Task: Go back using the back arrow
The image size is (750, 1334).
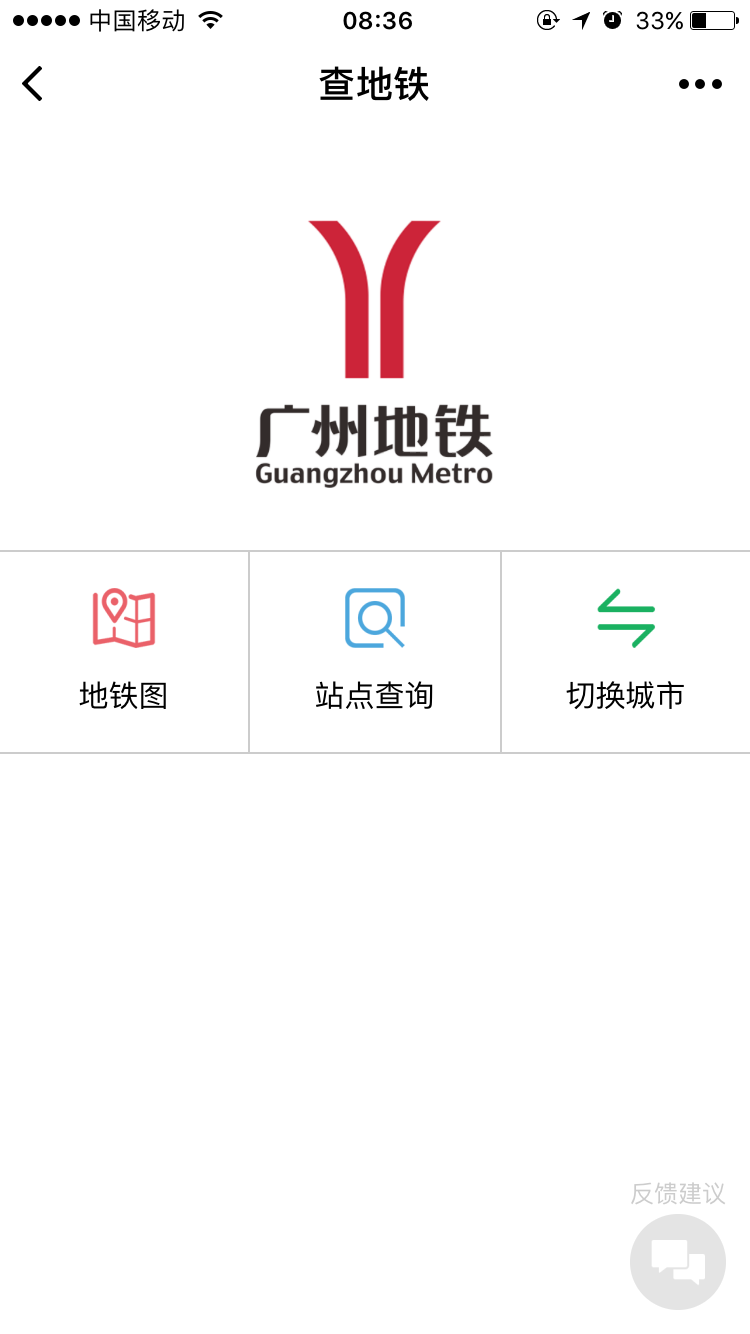Action: [x=33, y=84]
